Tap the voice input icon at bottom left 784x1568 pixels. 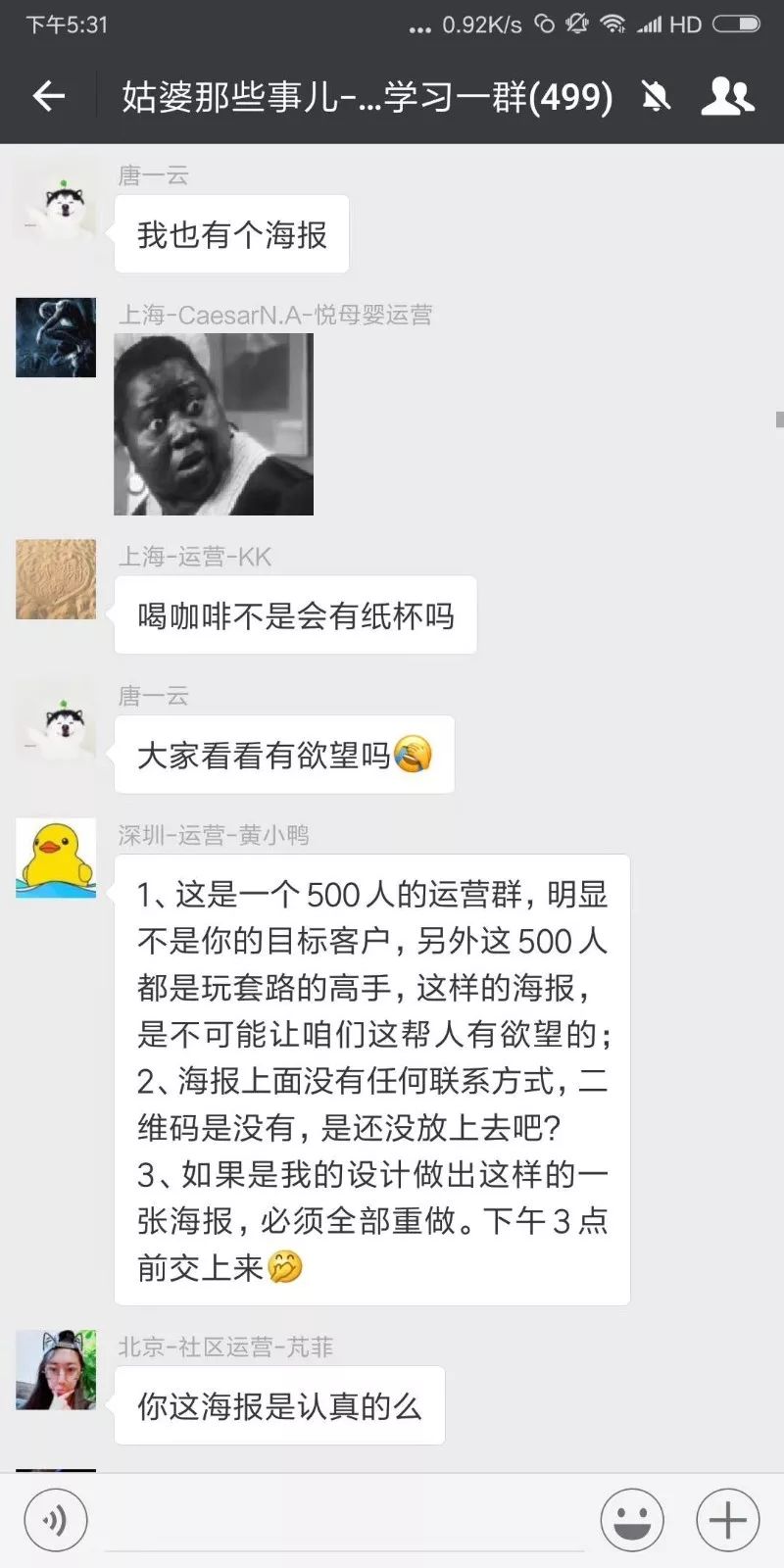[56, 1519]
